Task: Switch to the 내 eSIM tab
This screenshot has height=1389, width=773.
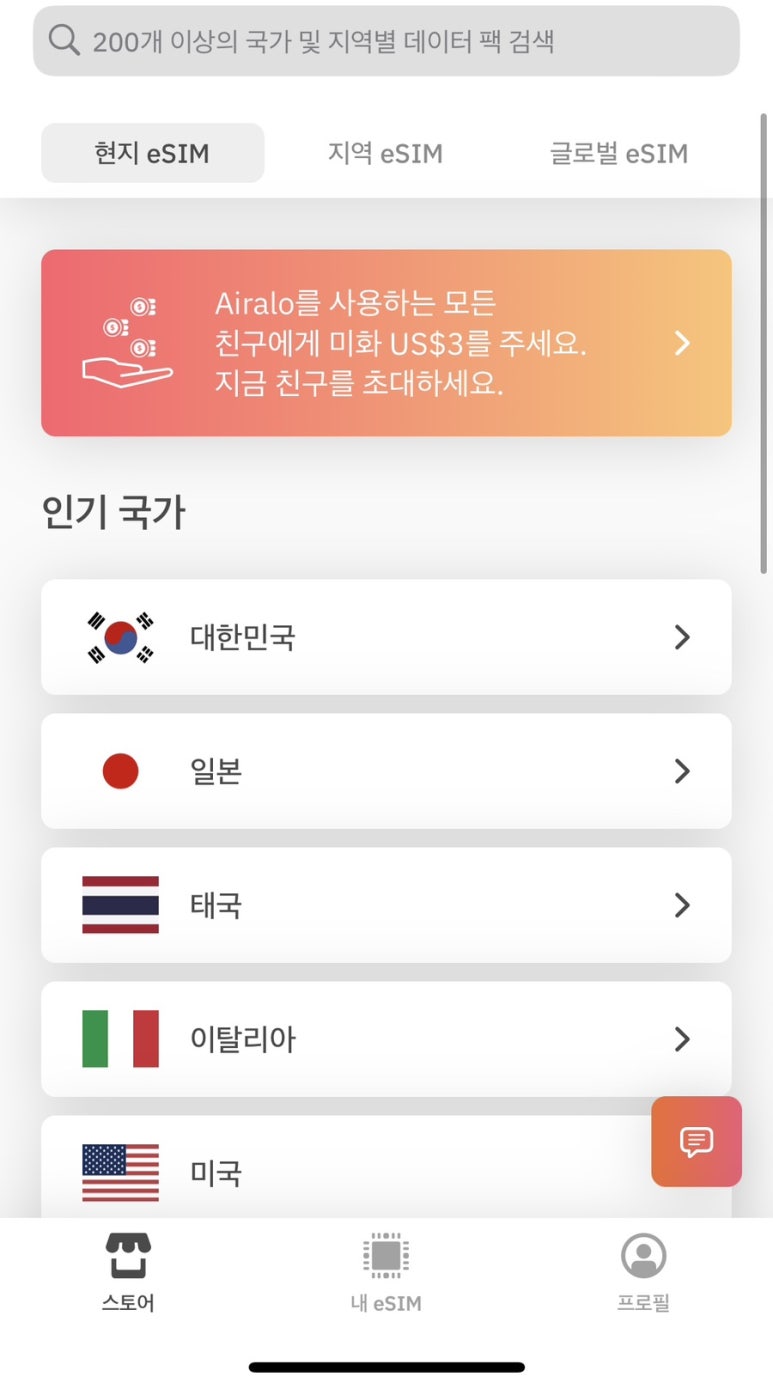Action: point(386,1272)
